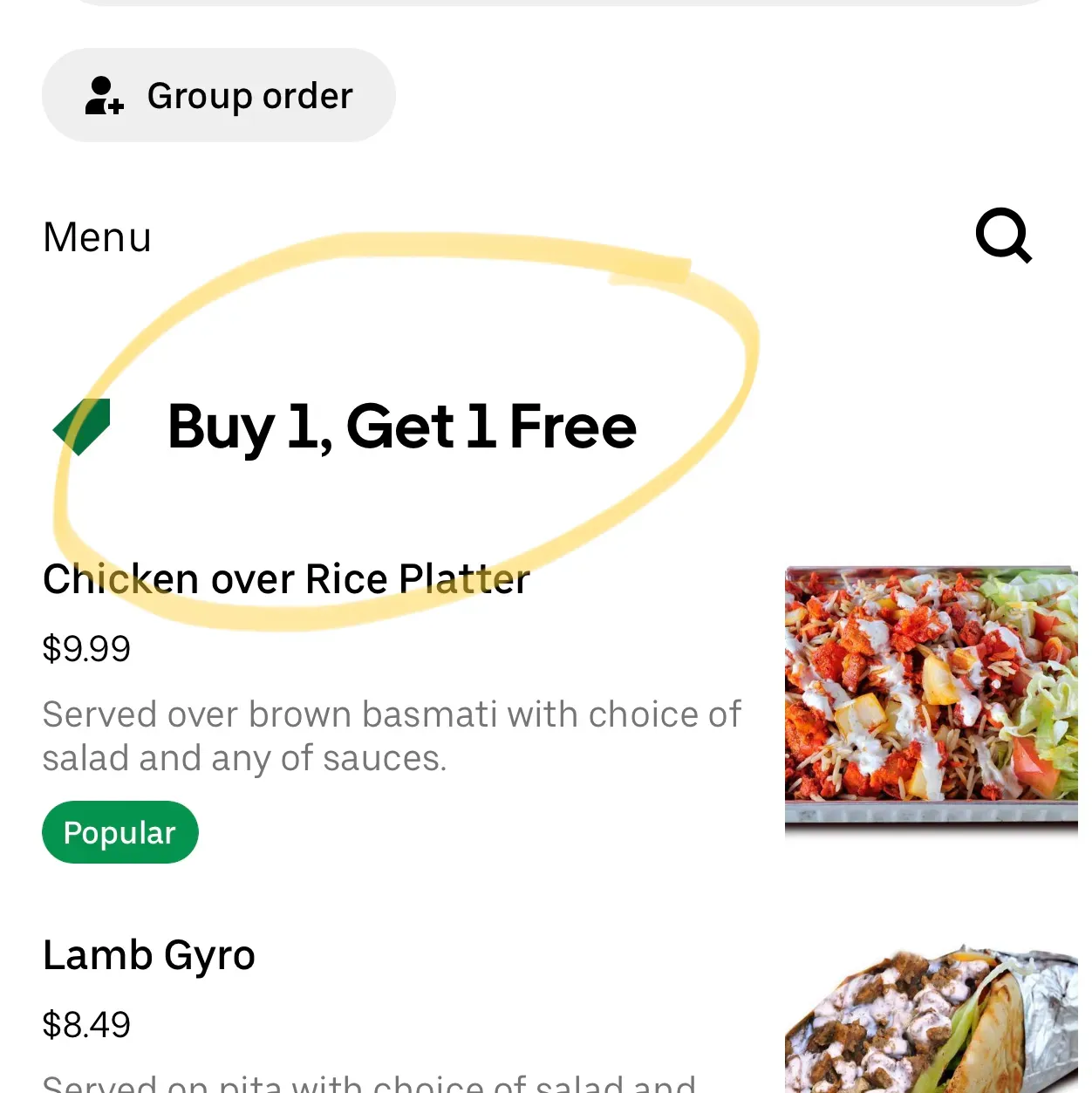Search the restaurant menu

pos(1003,236)
